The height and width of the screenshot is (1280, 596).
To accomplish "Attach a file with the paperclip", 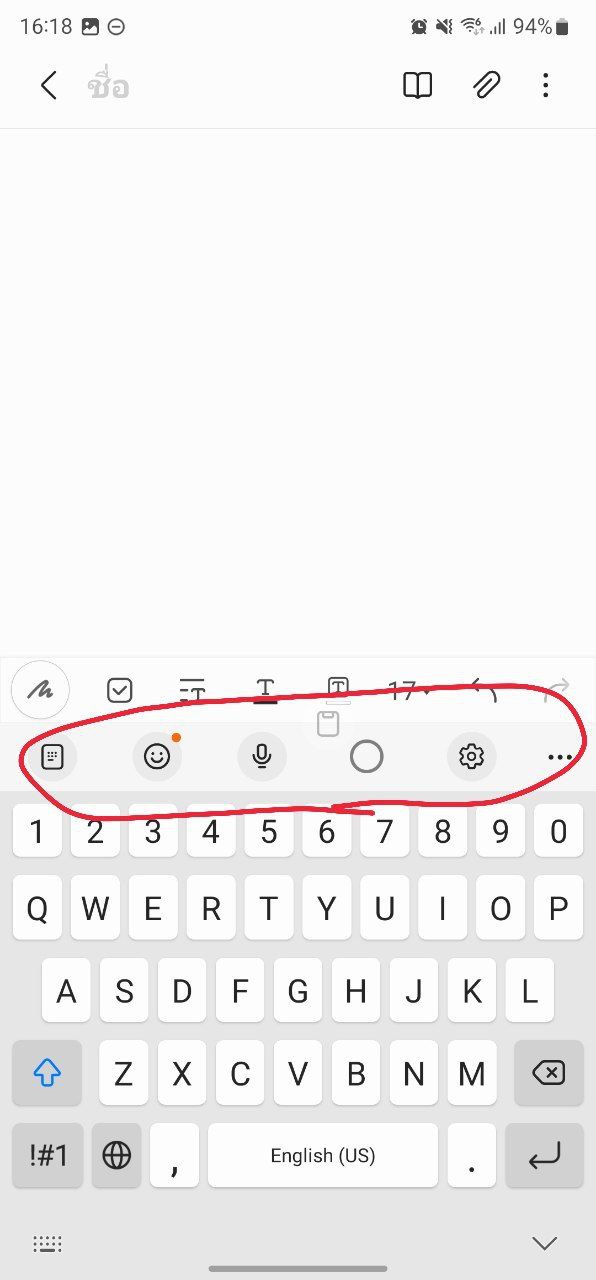I will pyautogui.click(x=486, y=86).
